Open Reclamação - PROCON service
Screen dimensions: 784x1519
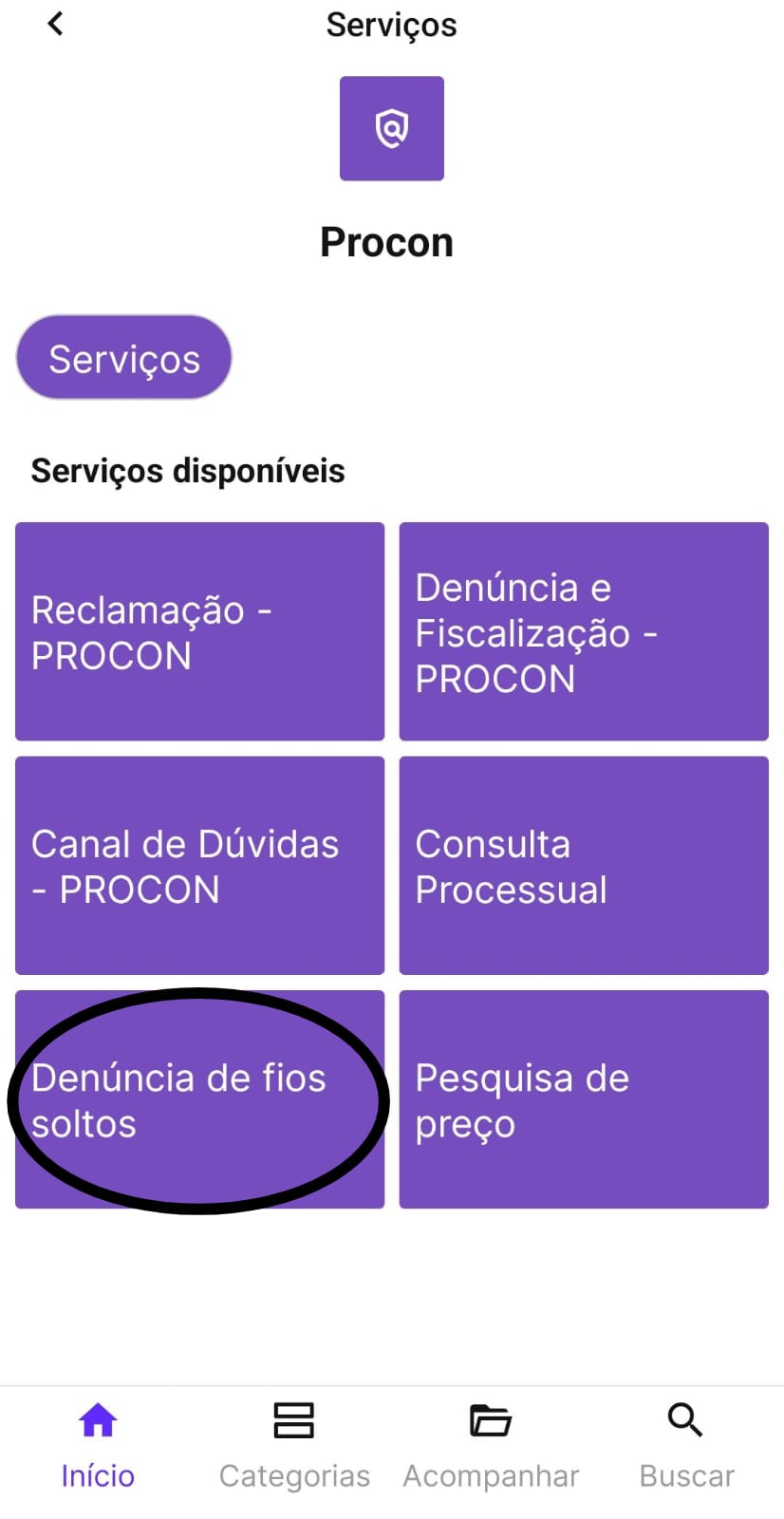(199, 631)
